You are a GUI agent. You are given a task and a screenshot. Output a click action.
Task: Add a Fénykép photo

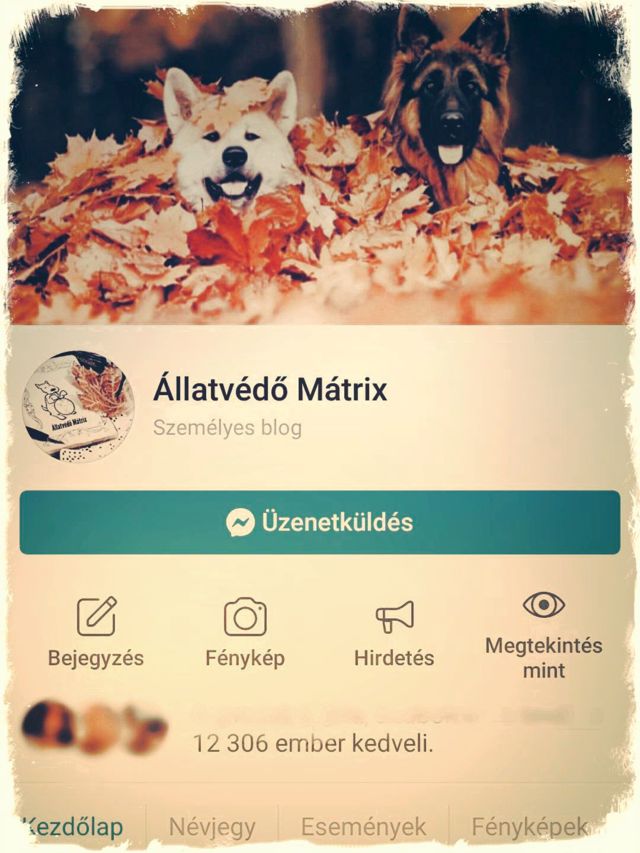tap(245, 632)
